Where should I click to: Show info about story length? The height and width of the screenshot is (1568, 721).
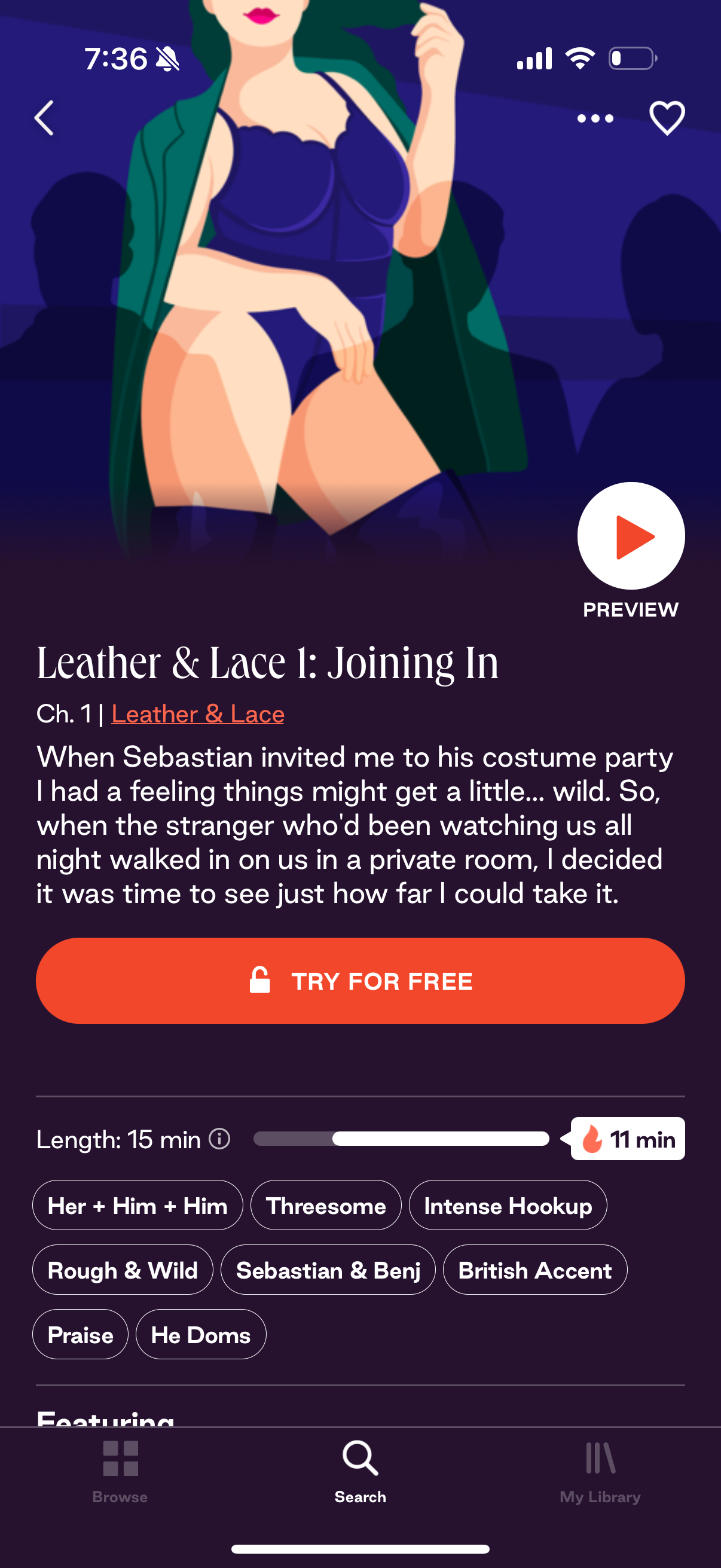(219, 1138)
